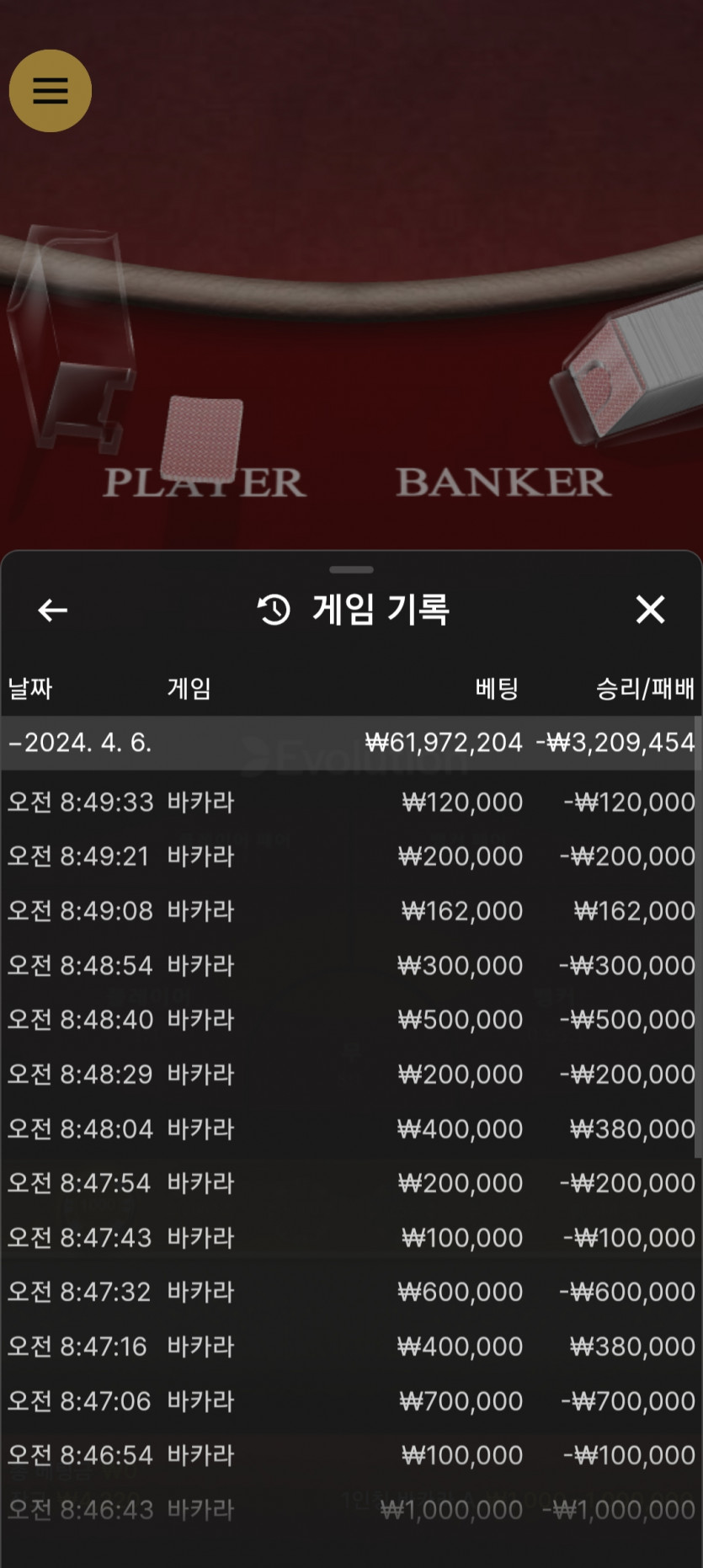
Task: View details of 오전 8:48:04 round
Action: [x=351, y=1128]
